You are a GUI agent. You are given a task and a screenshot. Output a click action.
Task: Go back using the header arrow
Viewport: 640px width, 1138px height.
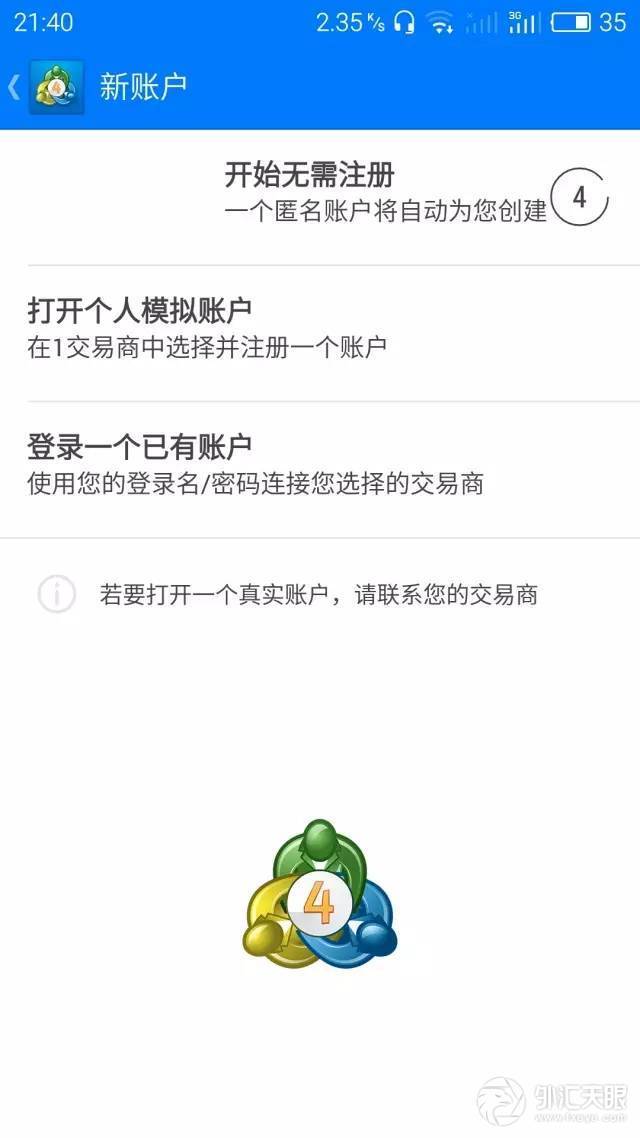pyautogui.click(x=14, y=87)
